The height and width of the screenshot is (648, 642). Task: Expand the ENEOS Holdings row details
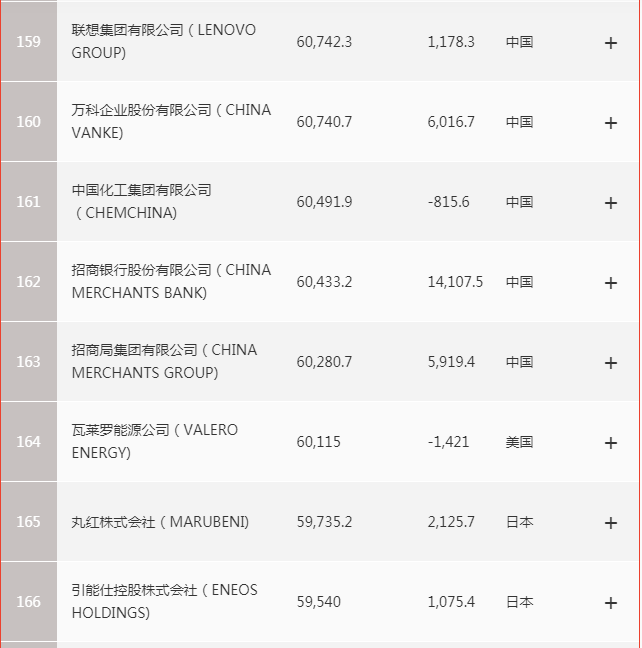[611, 603]
